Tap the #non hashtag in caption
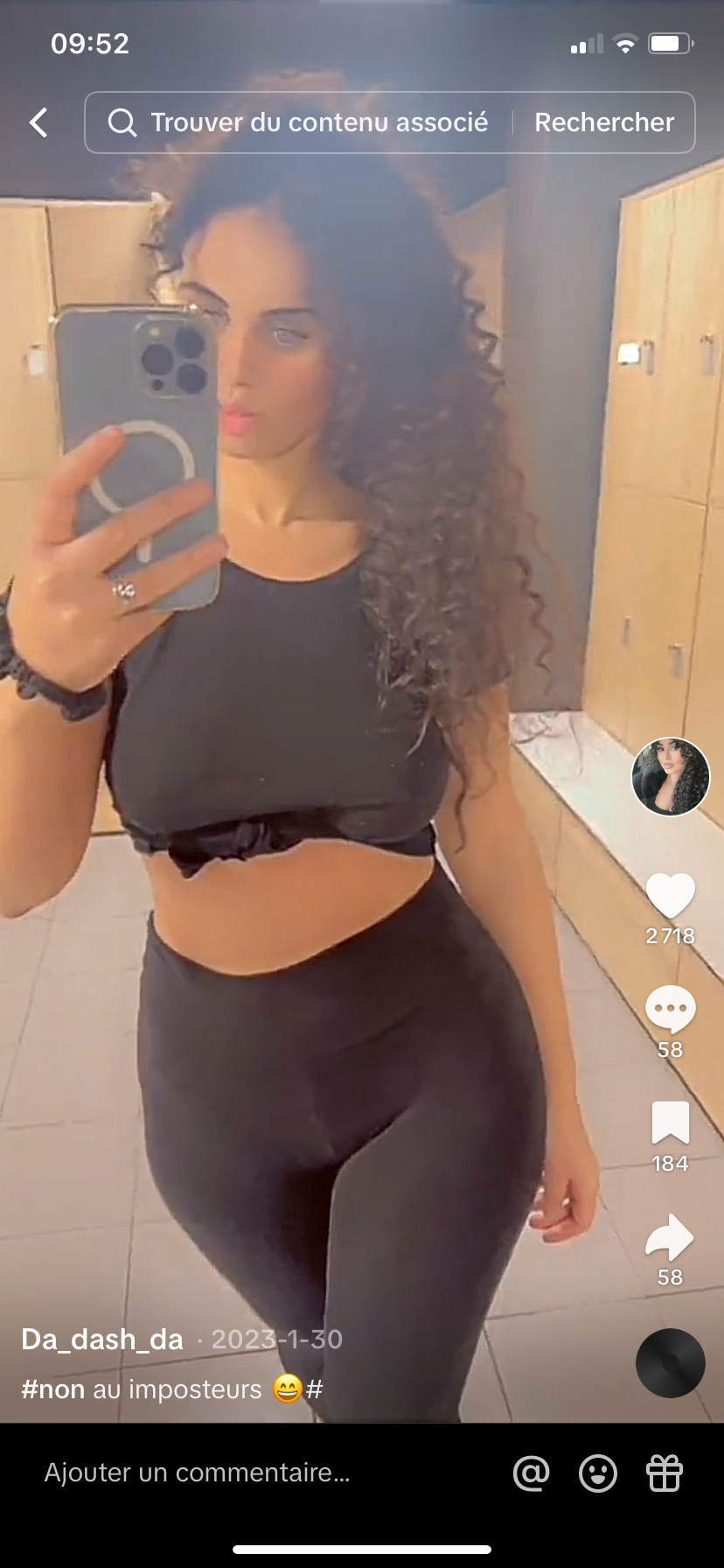This screenshot has width=724, height=1568. coord(52,1389)
